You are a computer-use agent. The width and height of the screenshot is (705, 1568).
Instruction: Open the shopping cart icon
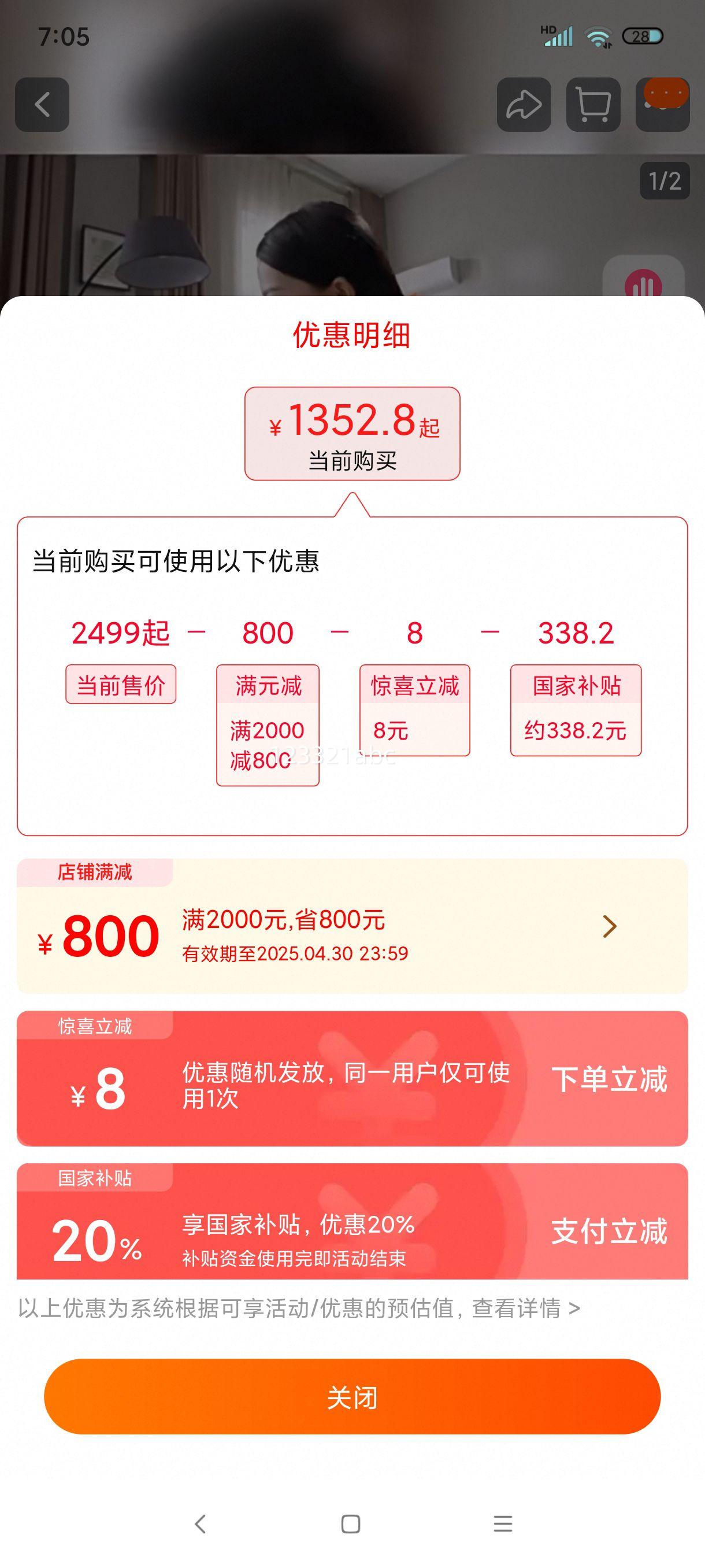pos(593,105)
